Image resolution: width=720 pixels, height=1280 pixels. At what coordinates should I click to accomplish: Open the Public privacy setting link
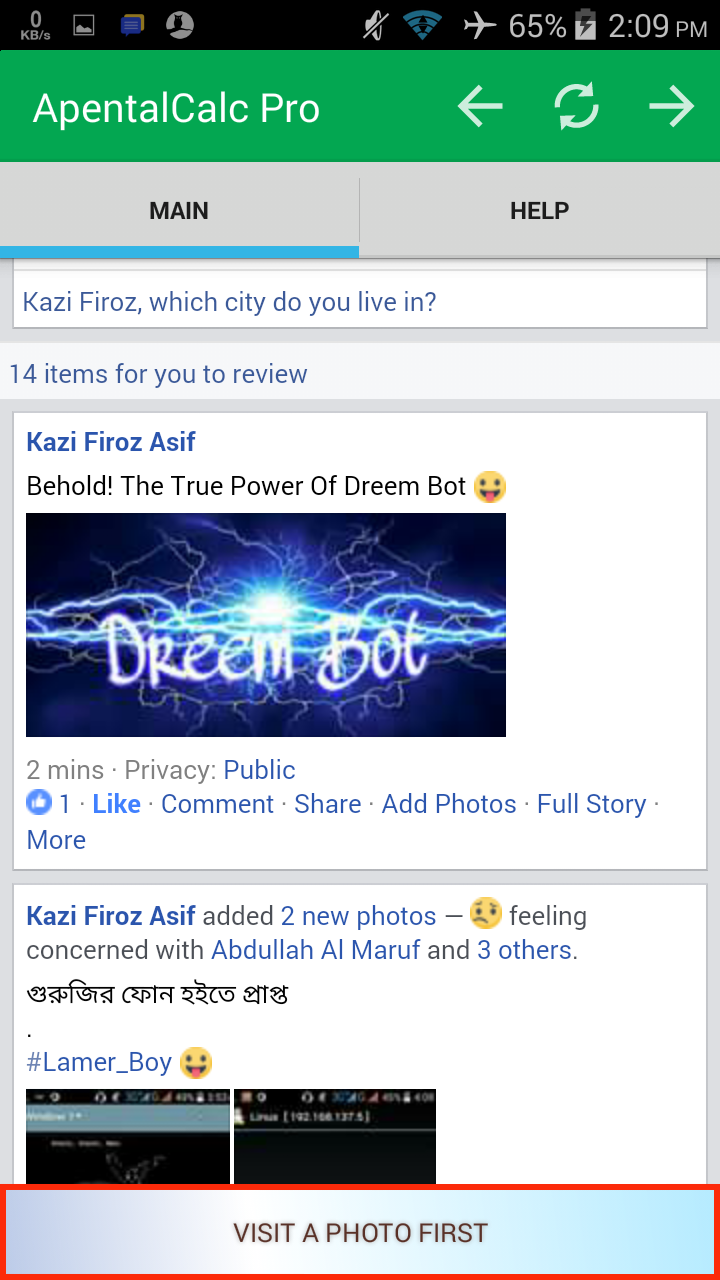(x=259, y=770)
